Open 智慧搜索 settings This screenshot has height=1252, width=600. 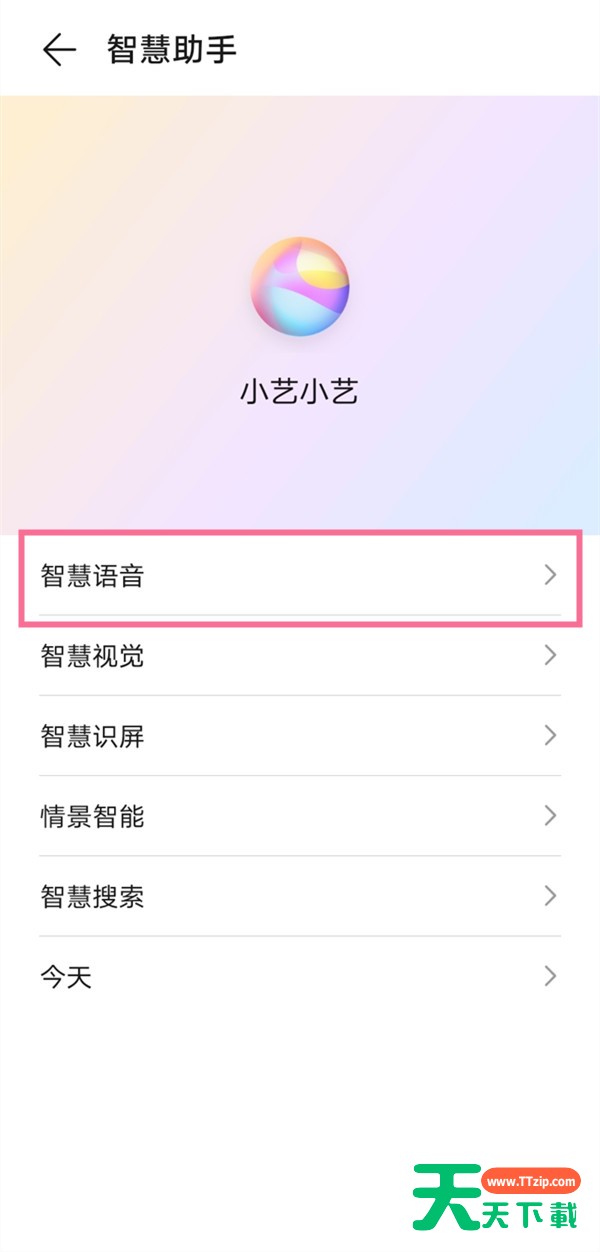[x=300, y=896]
